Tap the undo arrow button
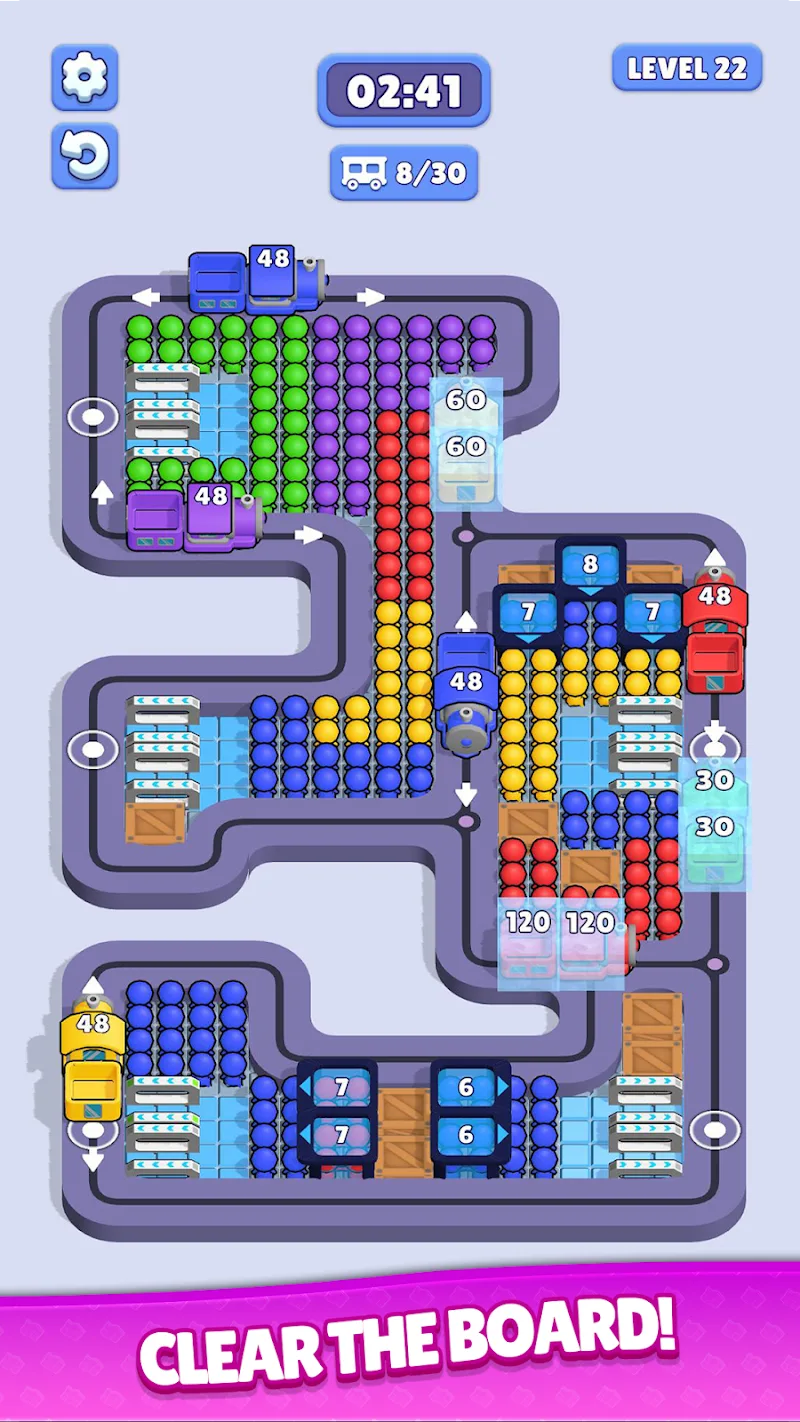The width and height of the screenshot is (800, 1422). pyautogui.click(x=85, y=155)
